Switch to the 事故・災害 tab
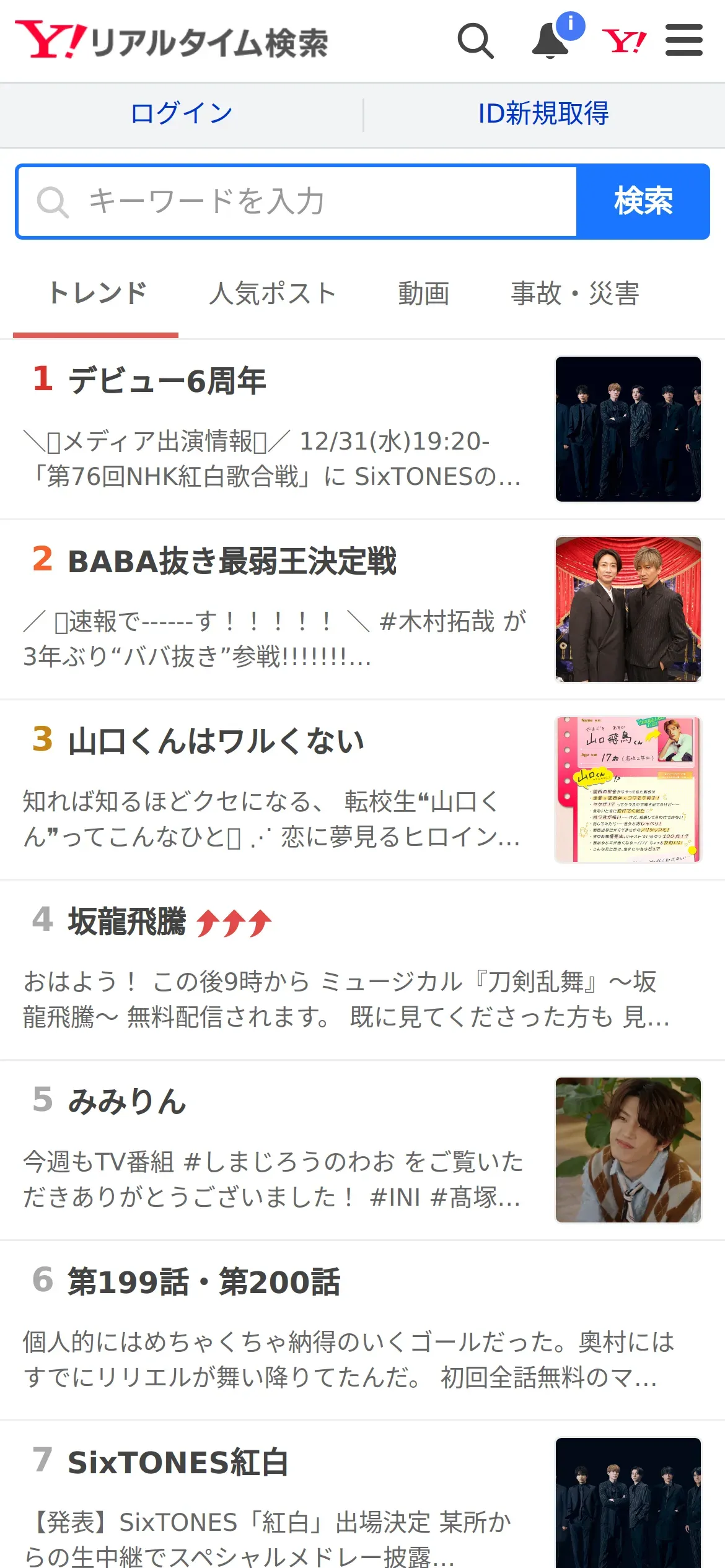Screen dimensions: 725x1568 [574, 294]
